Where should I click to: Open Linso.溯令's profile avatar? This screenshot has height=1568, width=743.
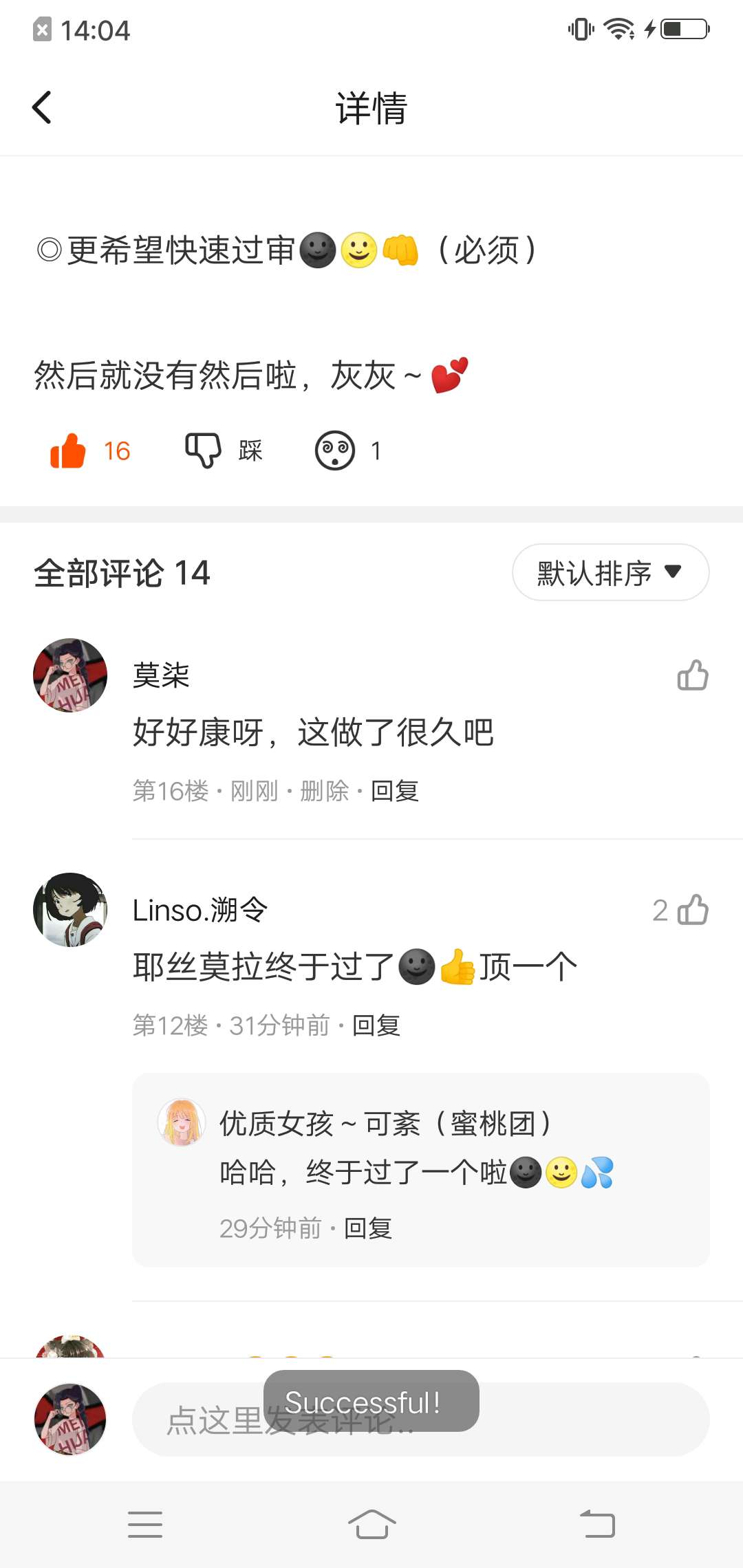(x=70, y=910)
